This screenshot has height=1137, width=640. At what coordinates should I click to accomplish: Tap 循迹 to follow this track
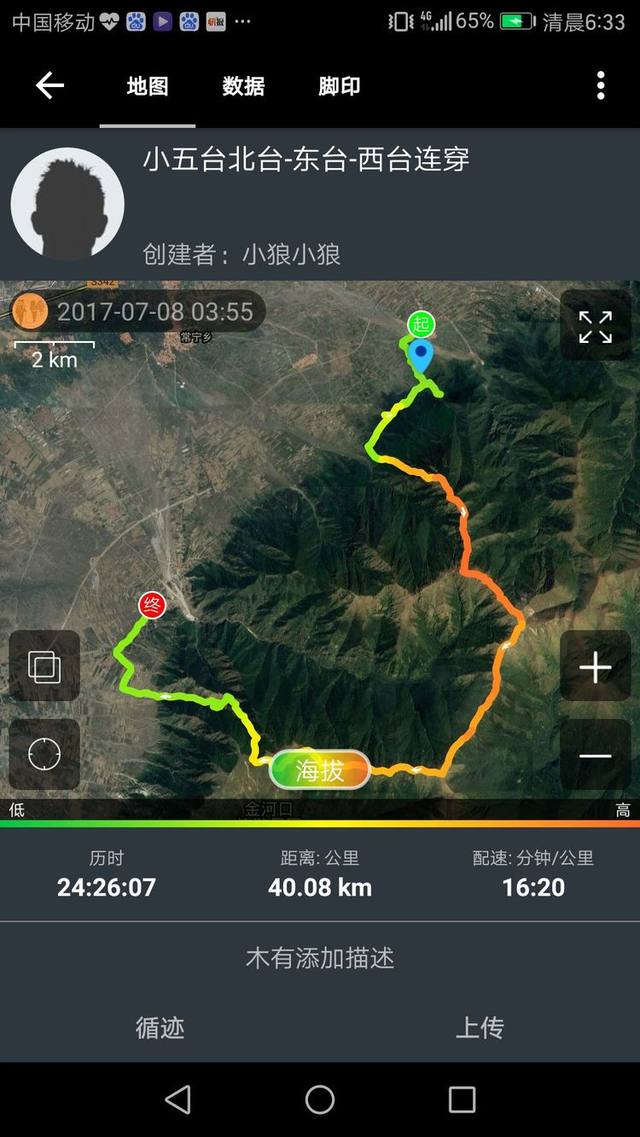coord(160,1028)
